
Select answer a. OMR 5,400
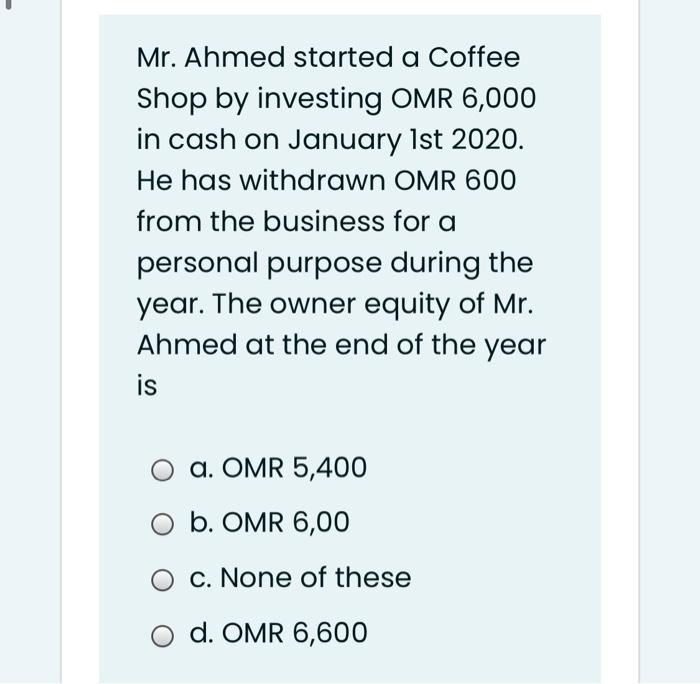coord(163,469)
